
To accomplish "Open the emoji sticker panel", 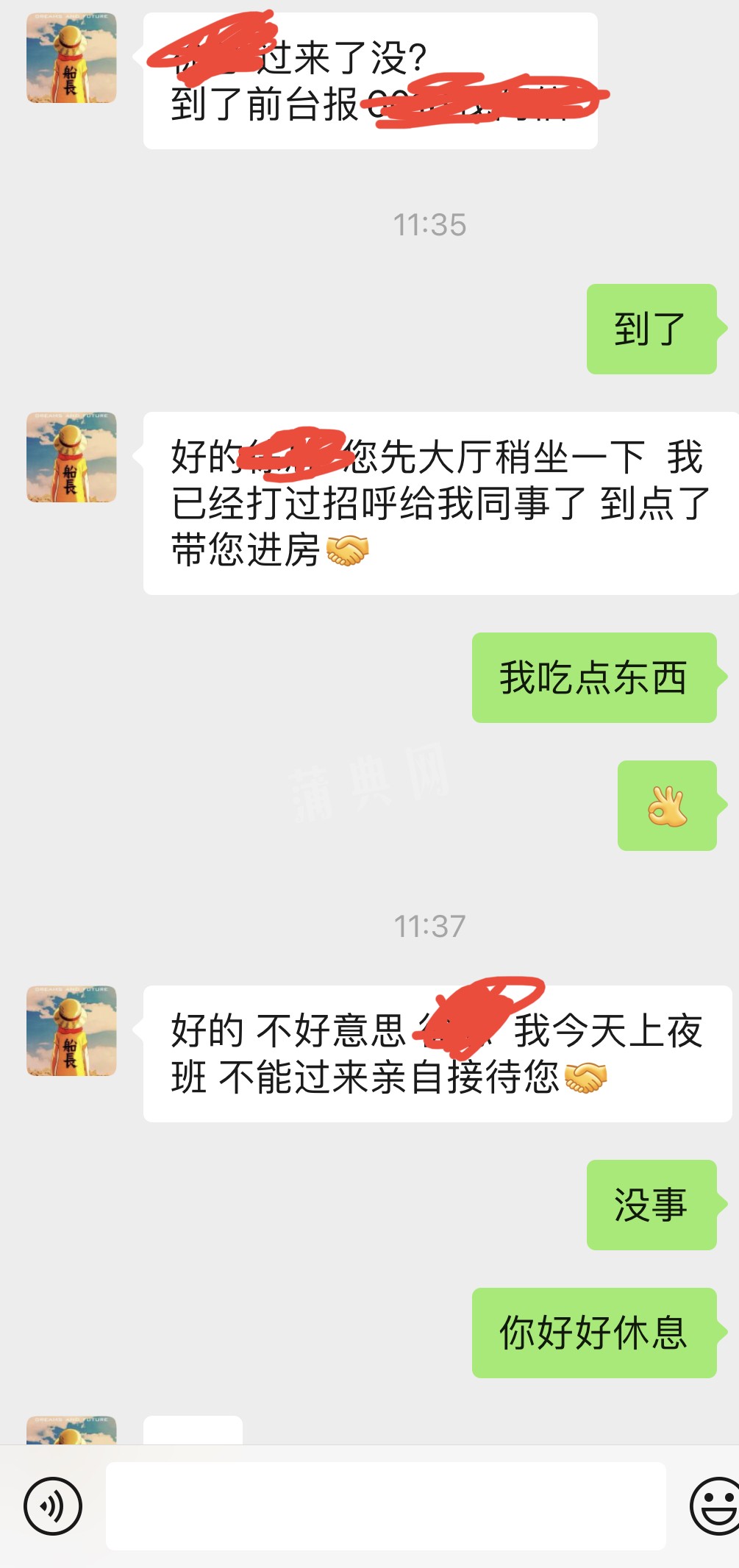I will point(715,1505).
